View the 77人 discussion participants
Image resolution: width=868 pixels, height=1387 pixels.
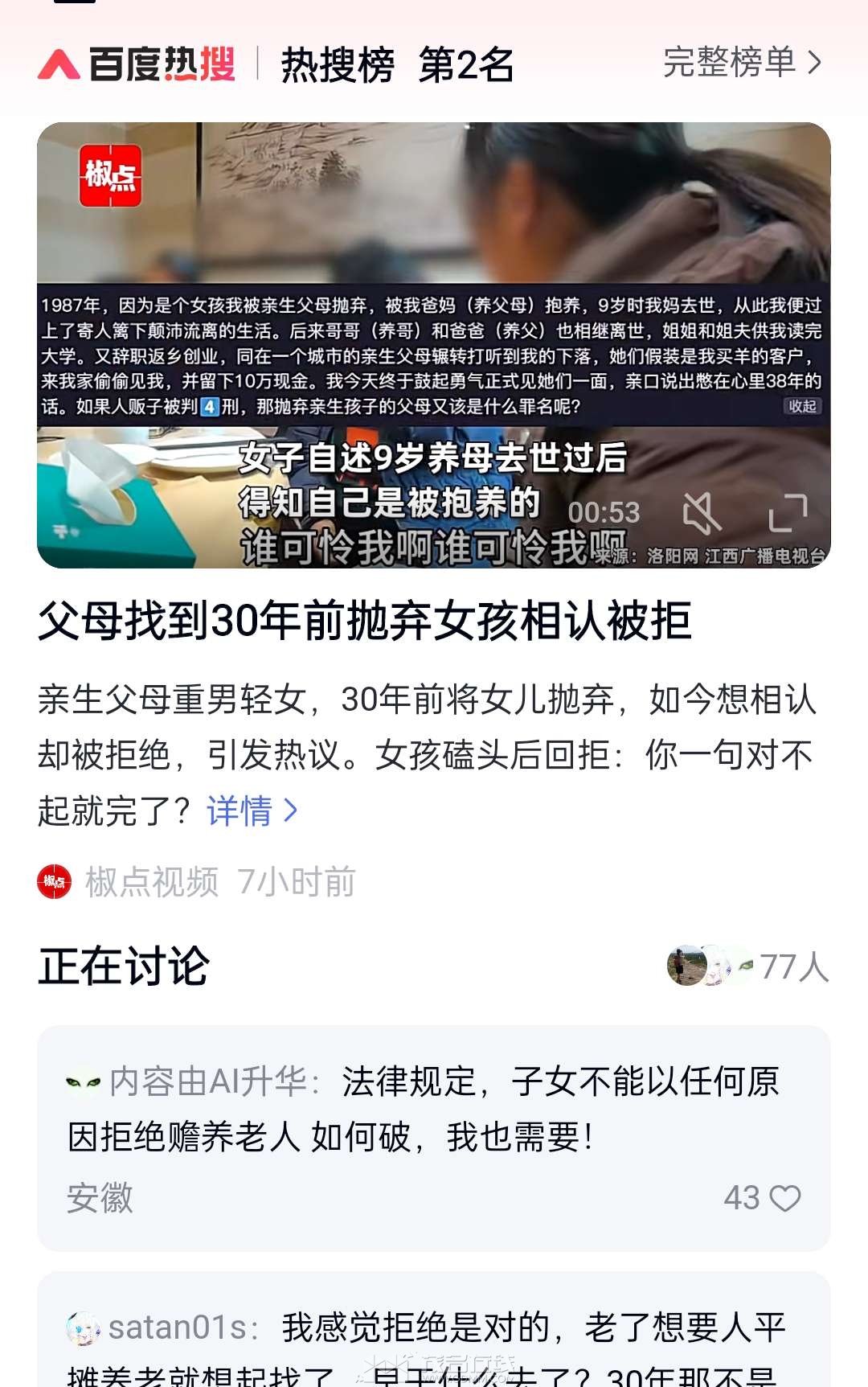click(x=747, y=966)
